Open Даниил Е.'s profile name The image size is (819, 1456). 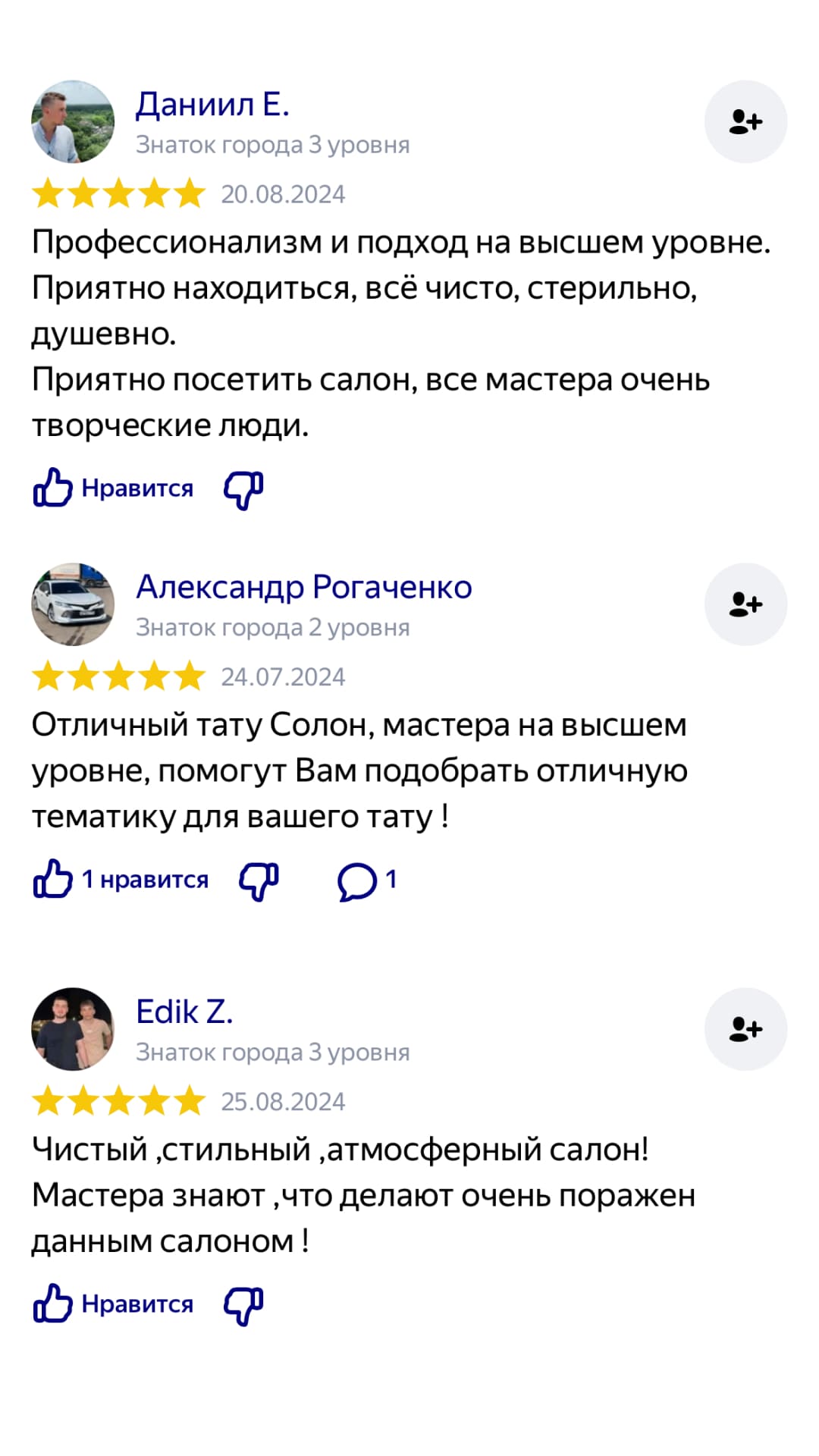click(x=212, y=104)
